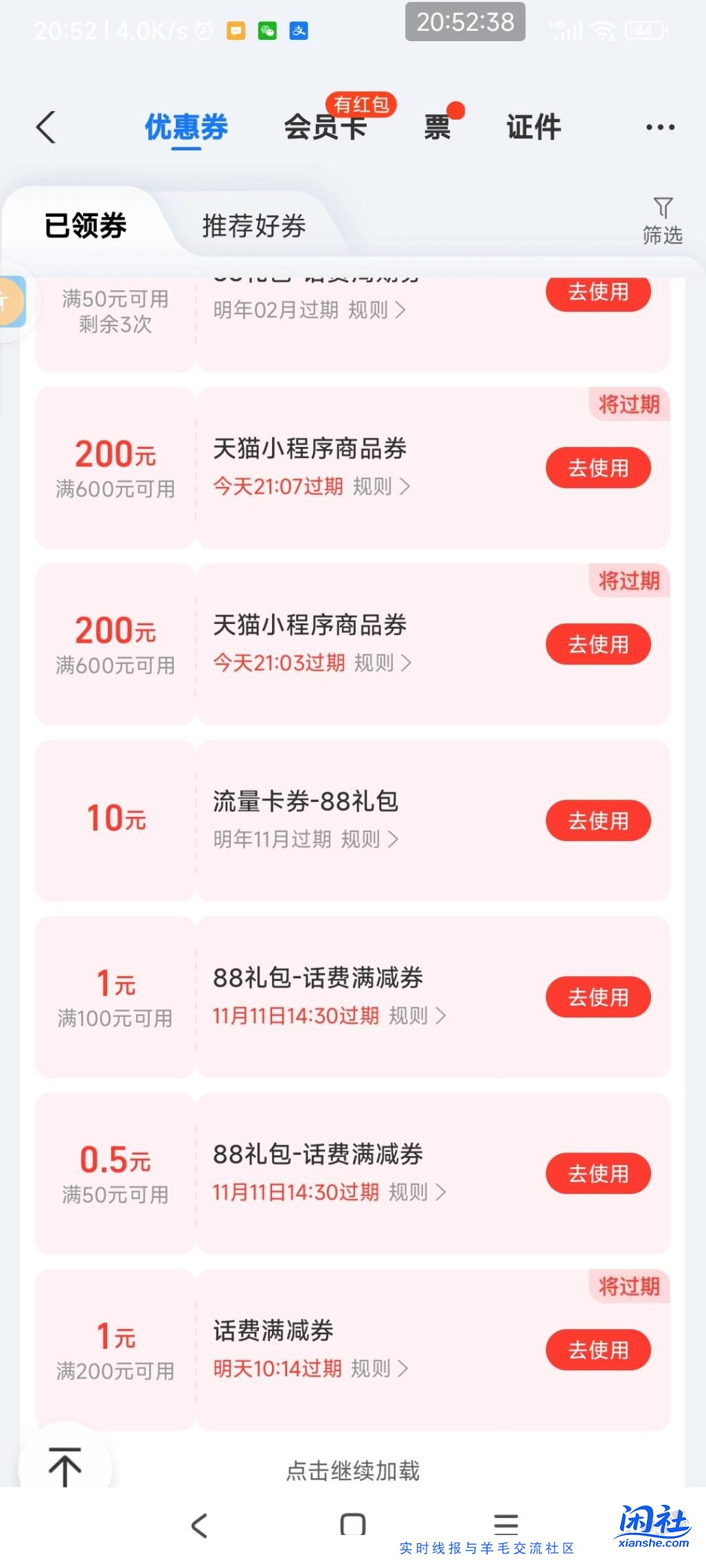Open the filter (筛选) panel
This screenshot has height=1568, width=706.
663,220
